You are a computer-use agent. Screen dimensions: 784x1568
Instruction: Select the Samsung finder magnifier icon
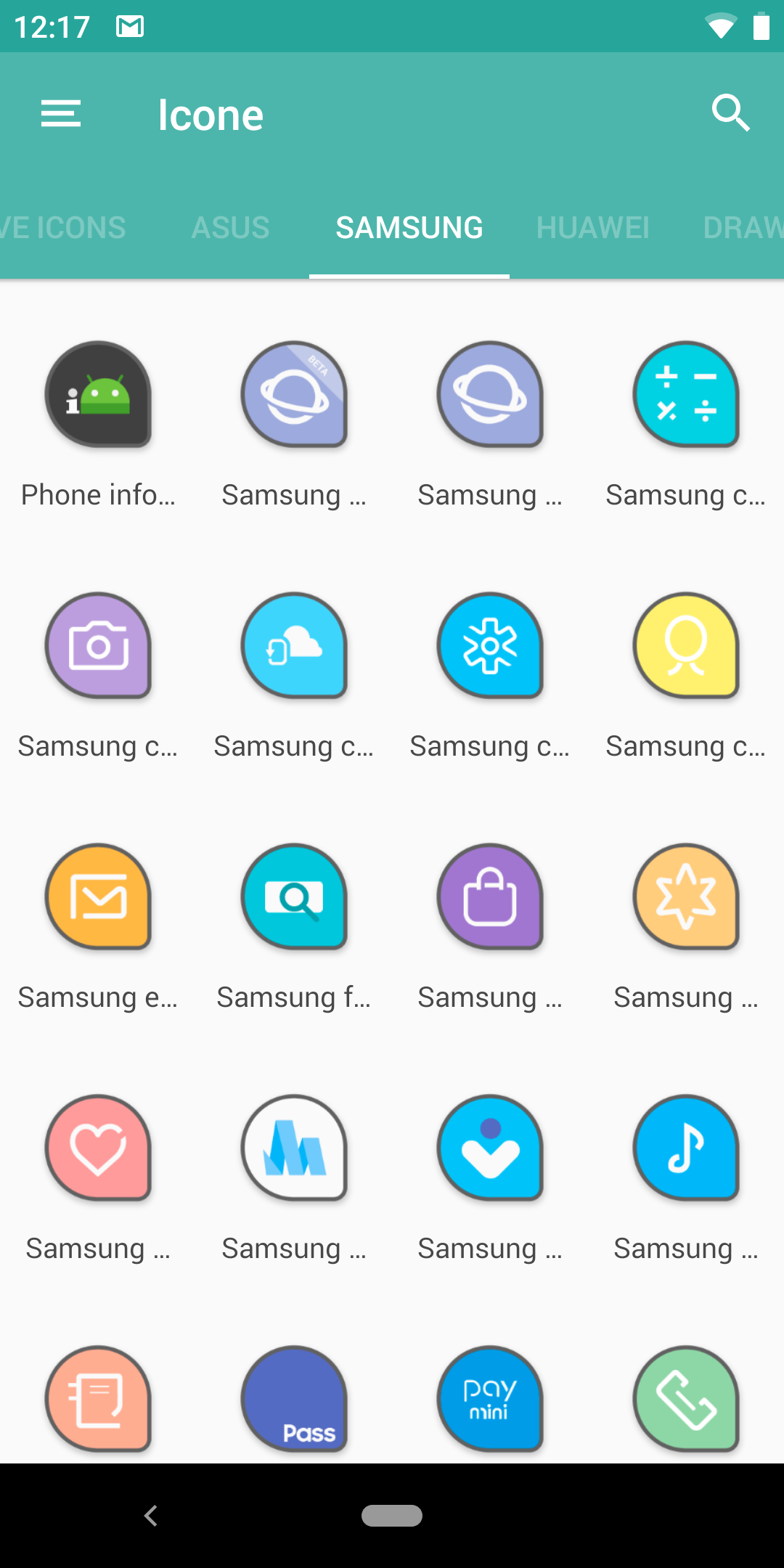[x=294, y=897]
